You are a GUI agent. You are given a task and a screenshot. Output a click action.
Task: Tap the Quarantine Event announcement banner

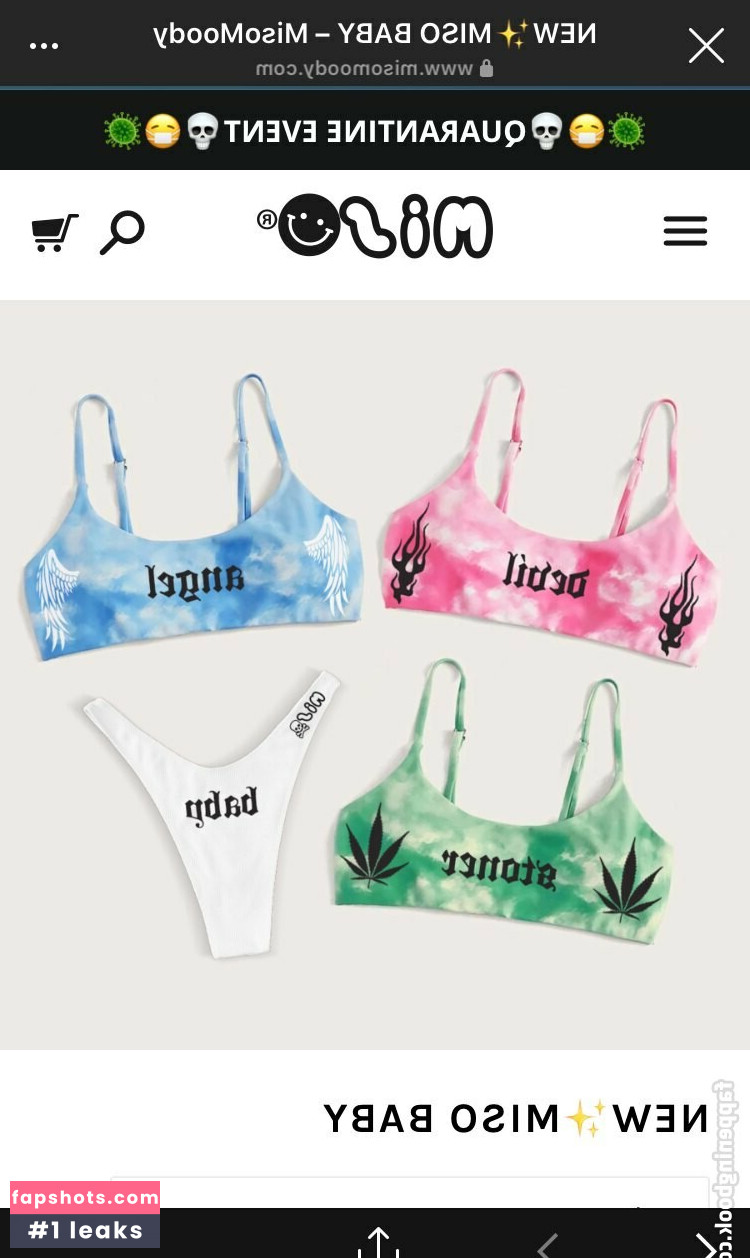375,131
